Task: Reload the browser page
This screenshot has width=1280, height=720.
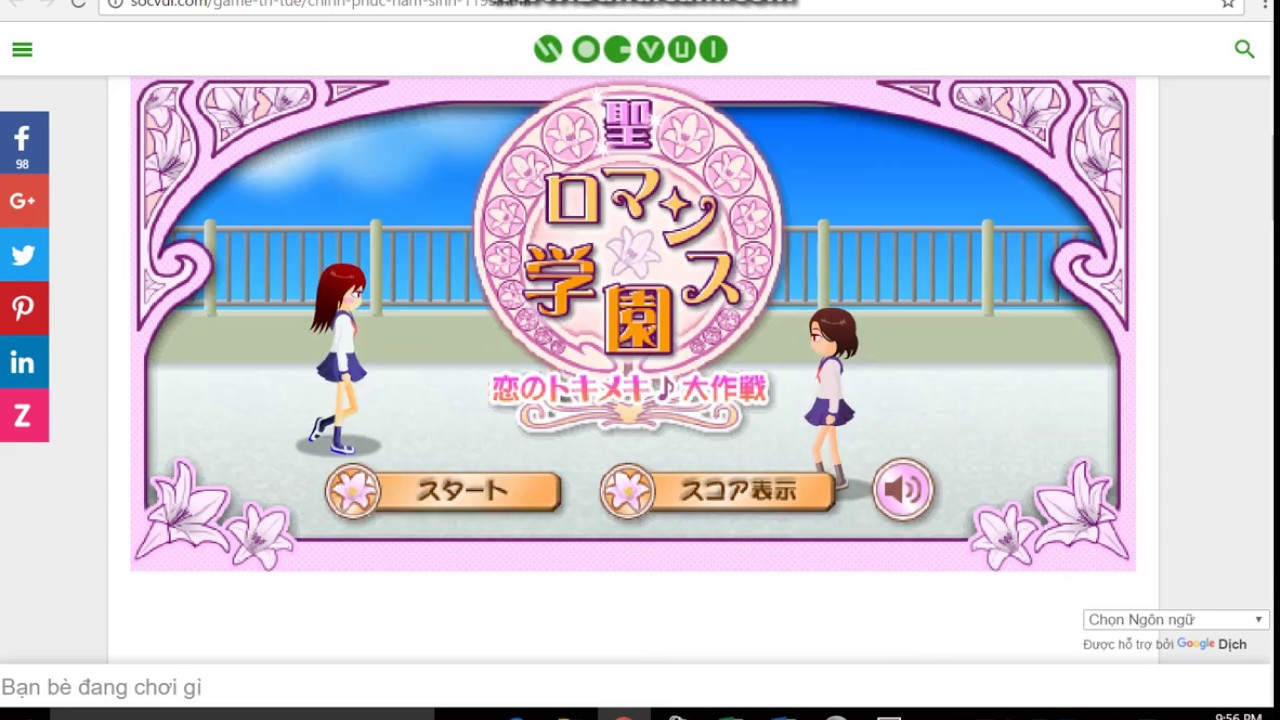Action: click(x=78, y=4)
